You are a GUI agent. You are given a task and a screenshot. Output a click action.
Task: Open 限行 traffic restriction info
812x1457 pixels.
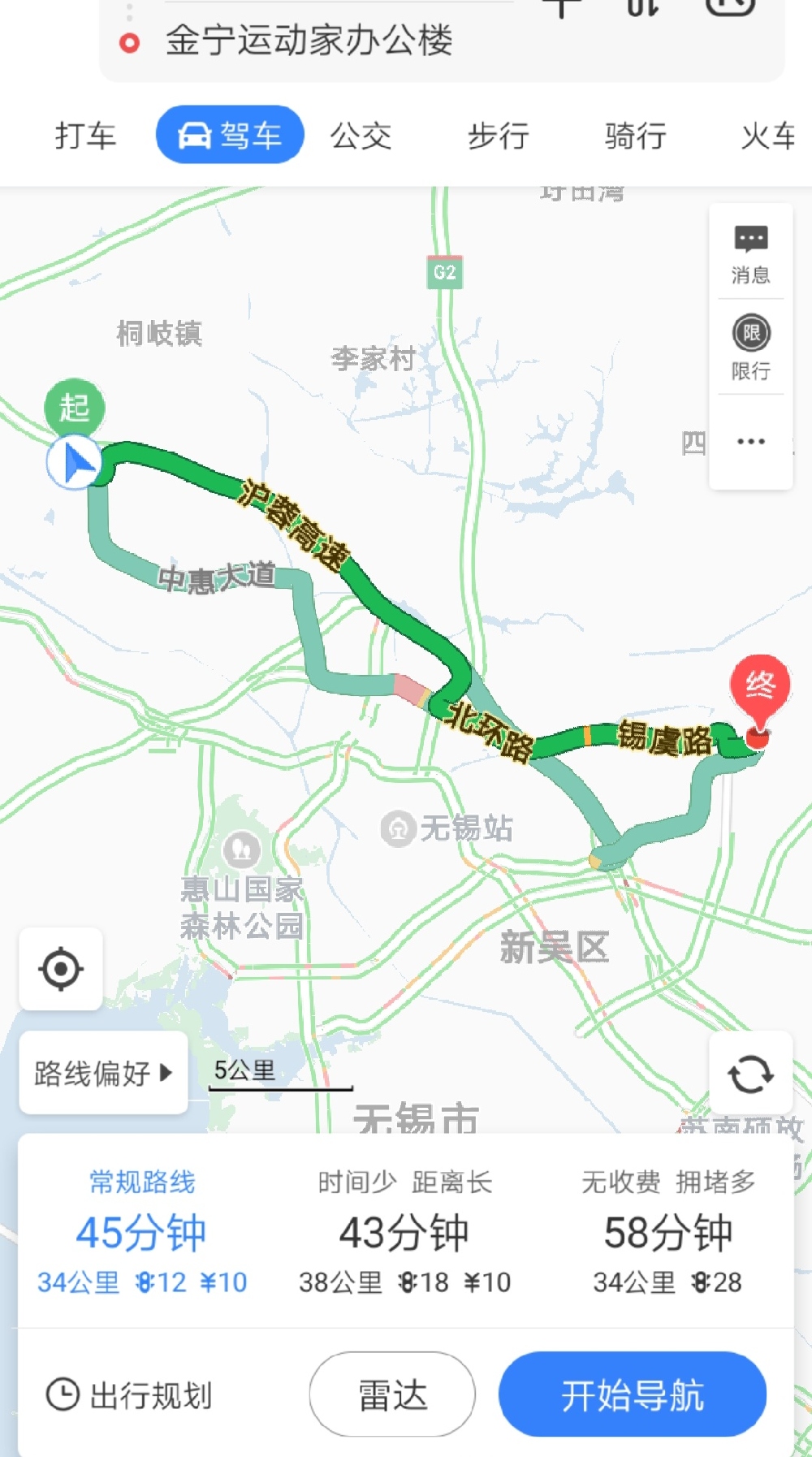coord(751,348)
